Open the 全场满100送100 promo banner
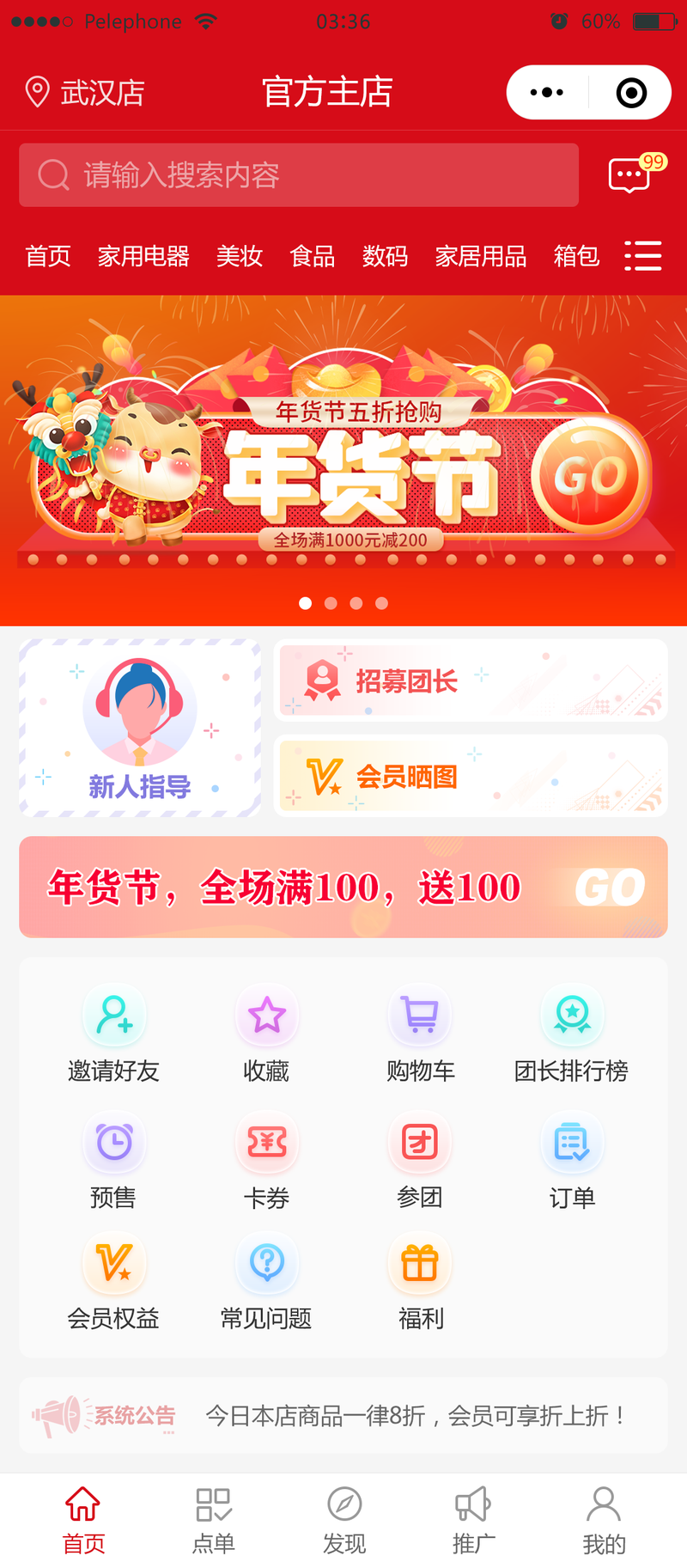This screenshot has height=1568, width=687. [343, 887]
